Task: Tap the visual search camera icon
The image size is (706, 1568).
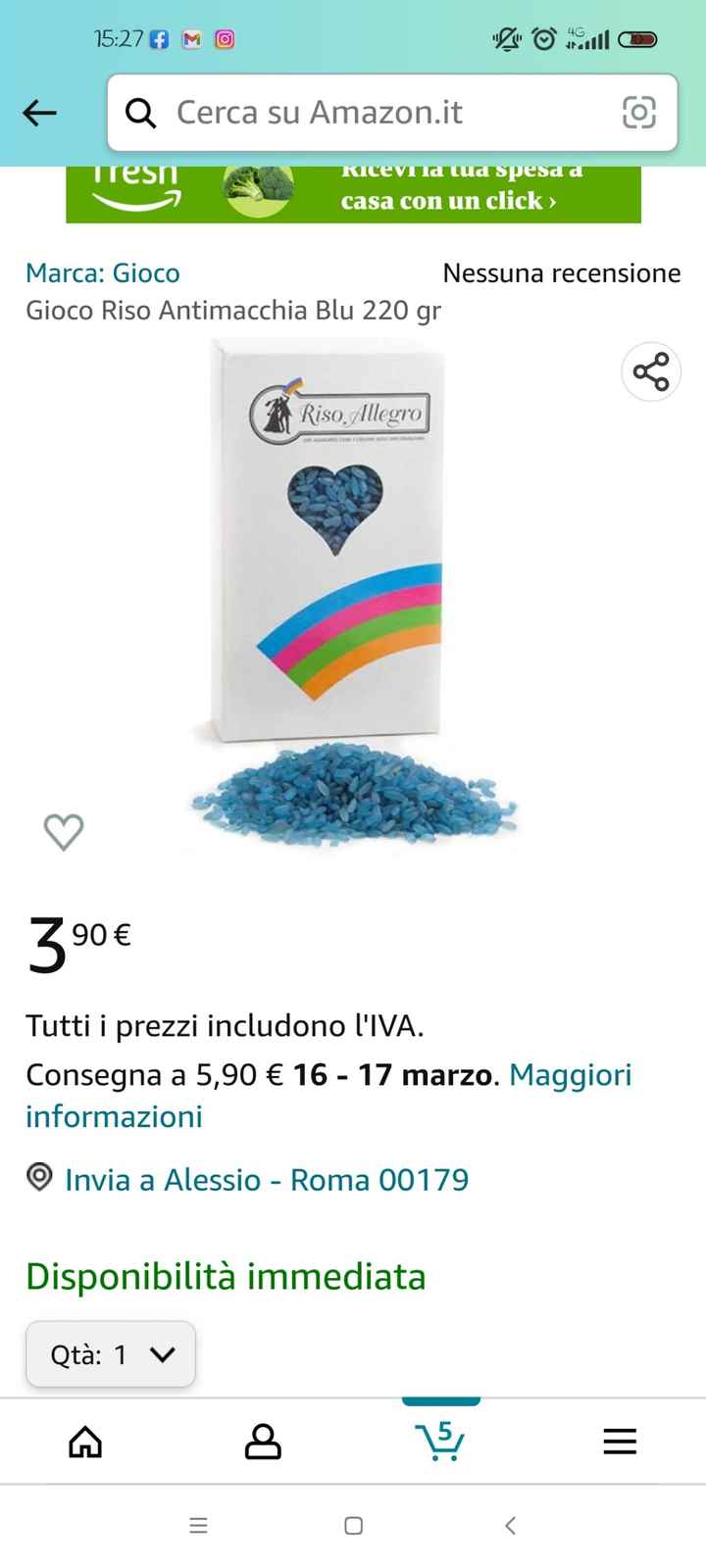Action: [639, 113]
